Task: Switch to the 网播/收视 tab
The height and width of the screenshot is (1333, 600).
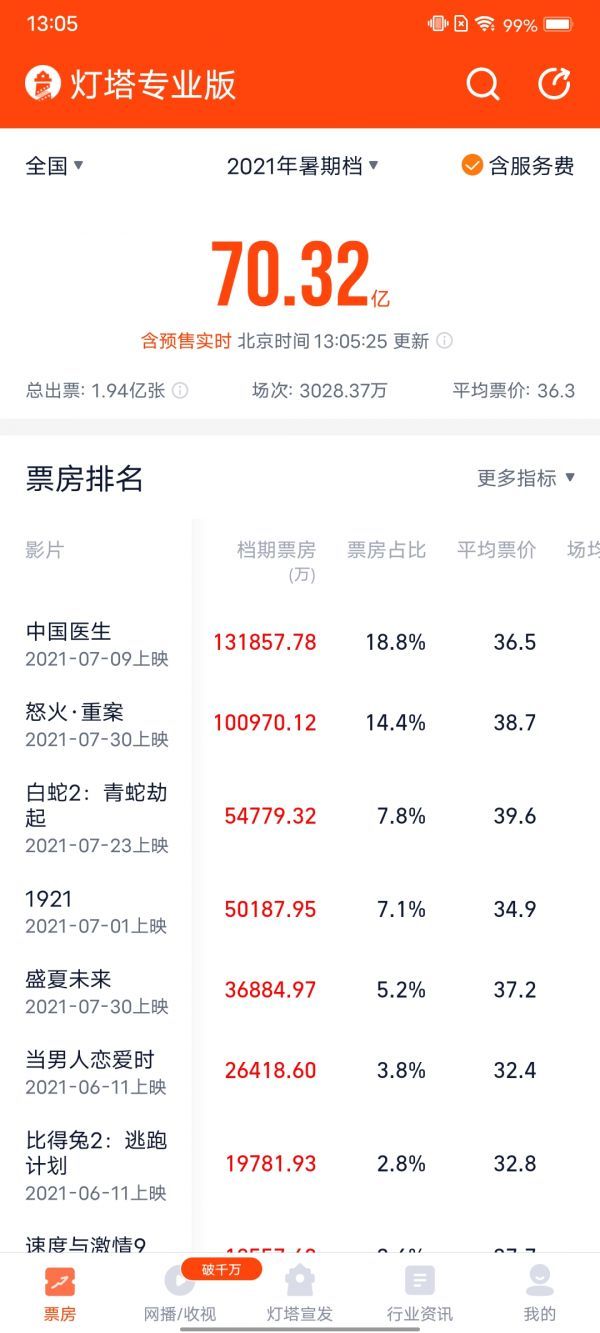Action: coord(180,1294)
